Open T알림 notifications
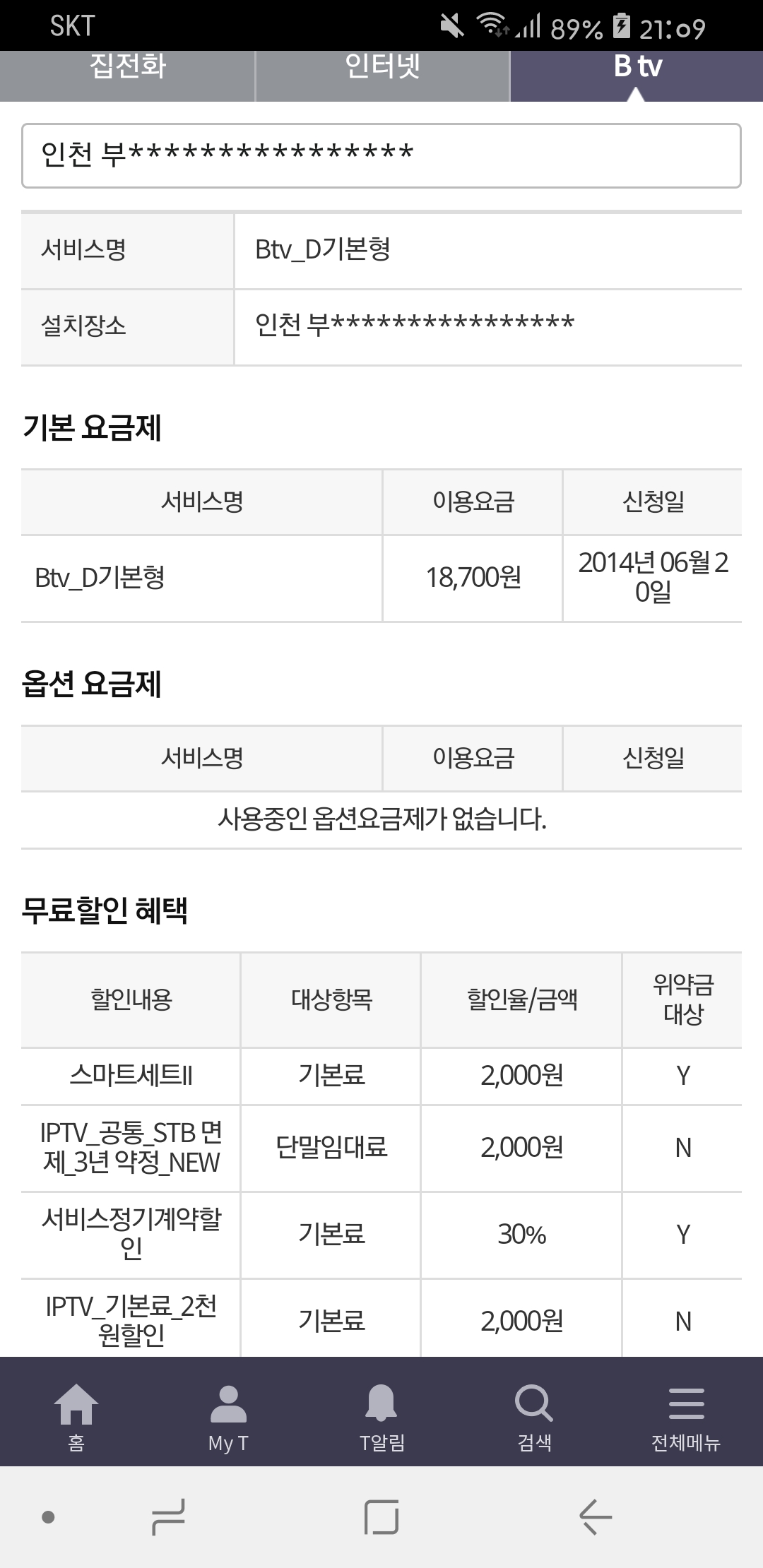The width and height of the screenshot is (763, 1568). click(381, 1413)
